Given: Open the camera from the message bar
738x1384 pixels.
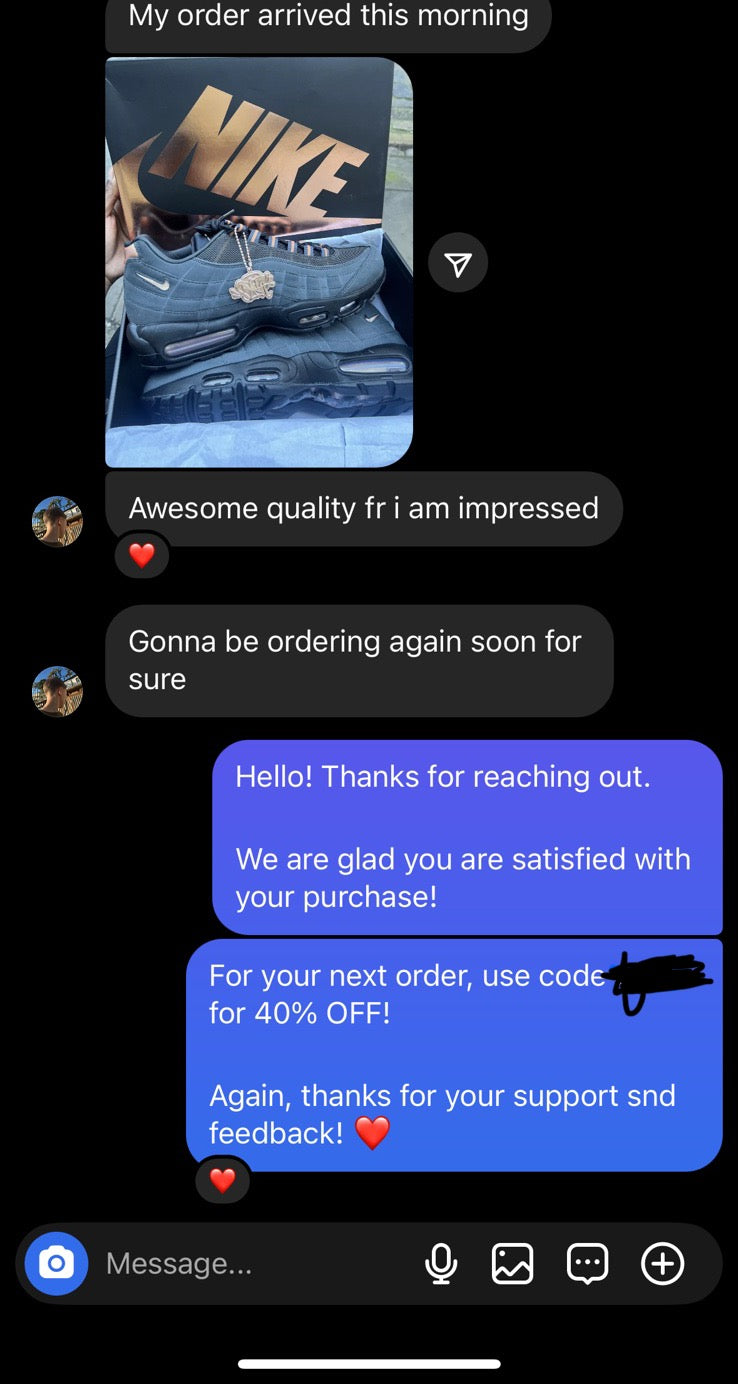Looking at the screenshot, I should point(57,1264).
